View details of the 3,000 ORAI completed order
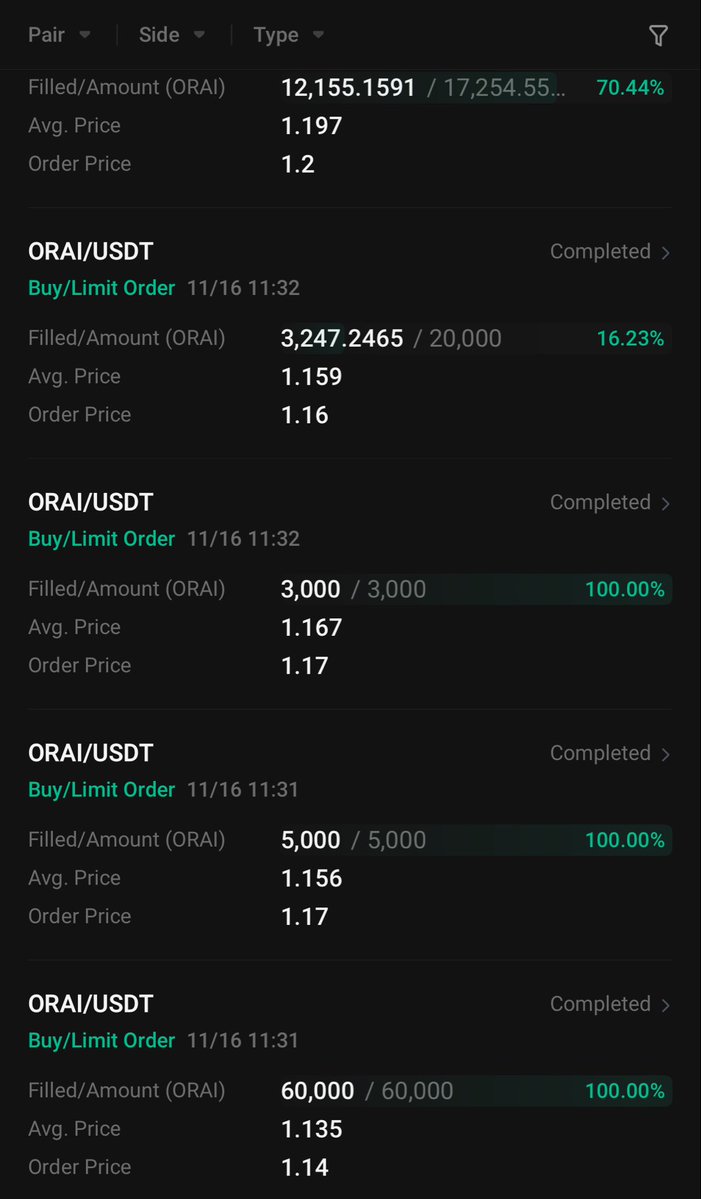The height and width of the screenshot is (1199, 701). click(609, 503)
